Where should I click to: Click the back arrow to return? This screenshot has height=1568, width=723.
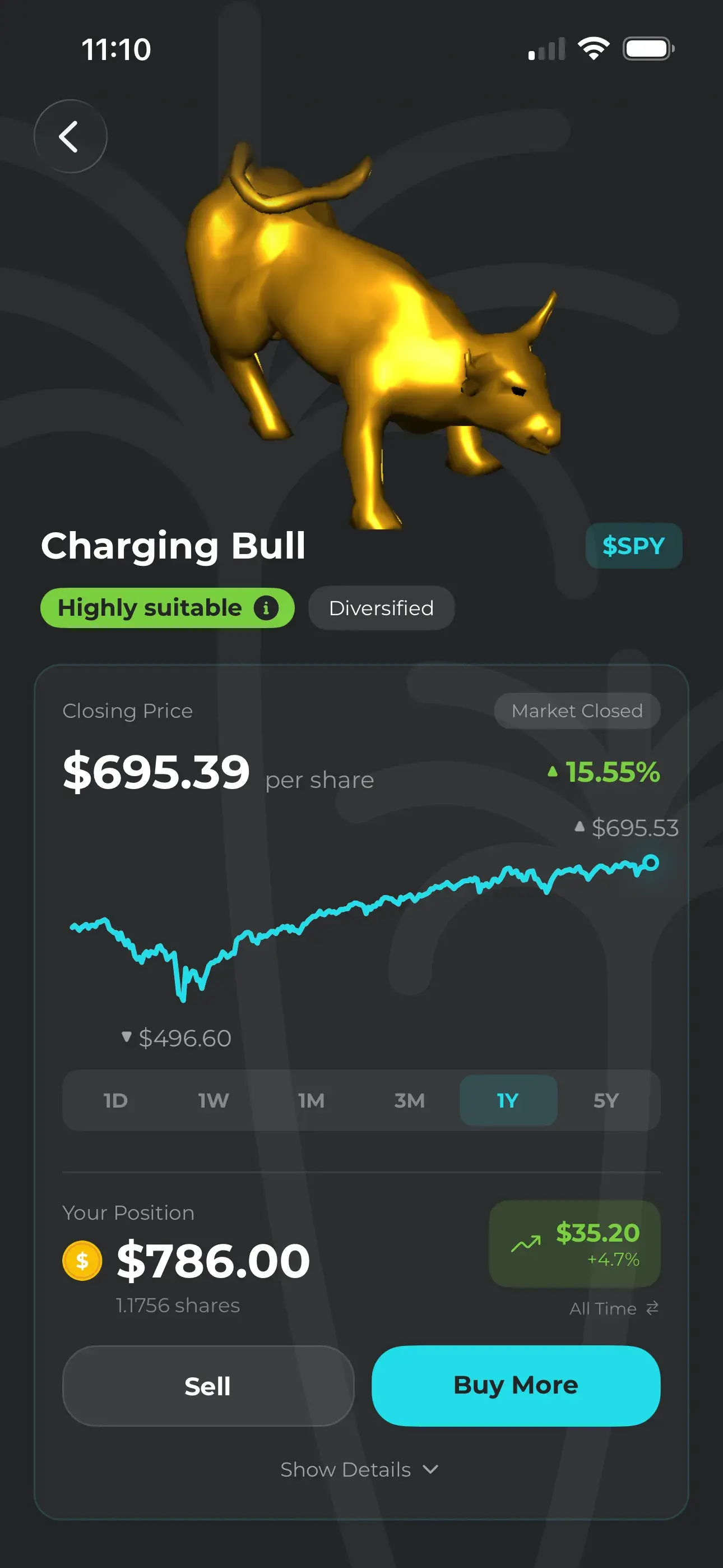coord(70,136)
